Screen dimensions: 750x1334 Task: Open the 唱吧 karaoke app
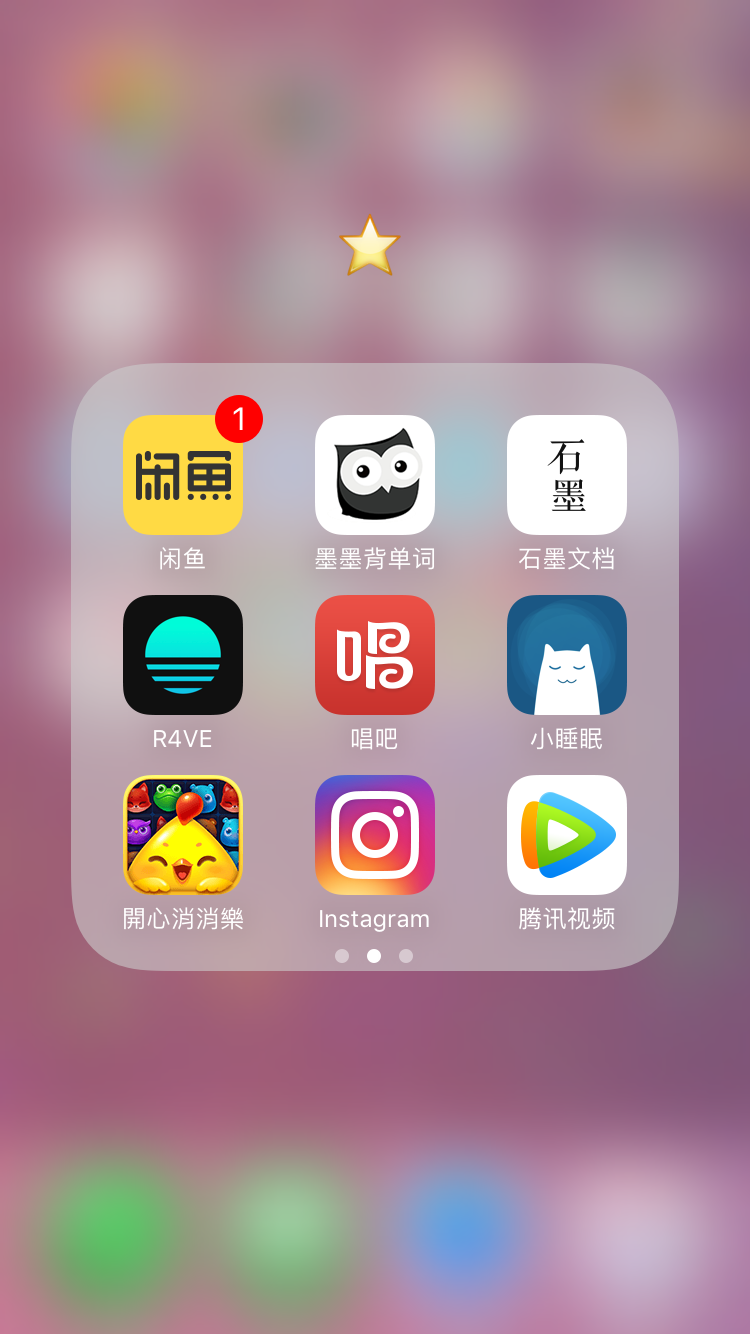coord(375,655)
